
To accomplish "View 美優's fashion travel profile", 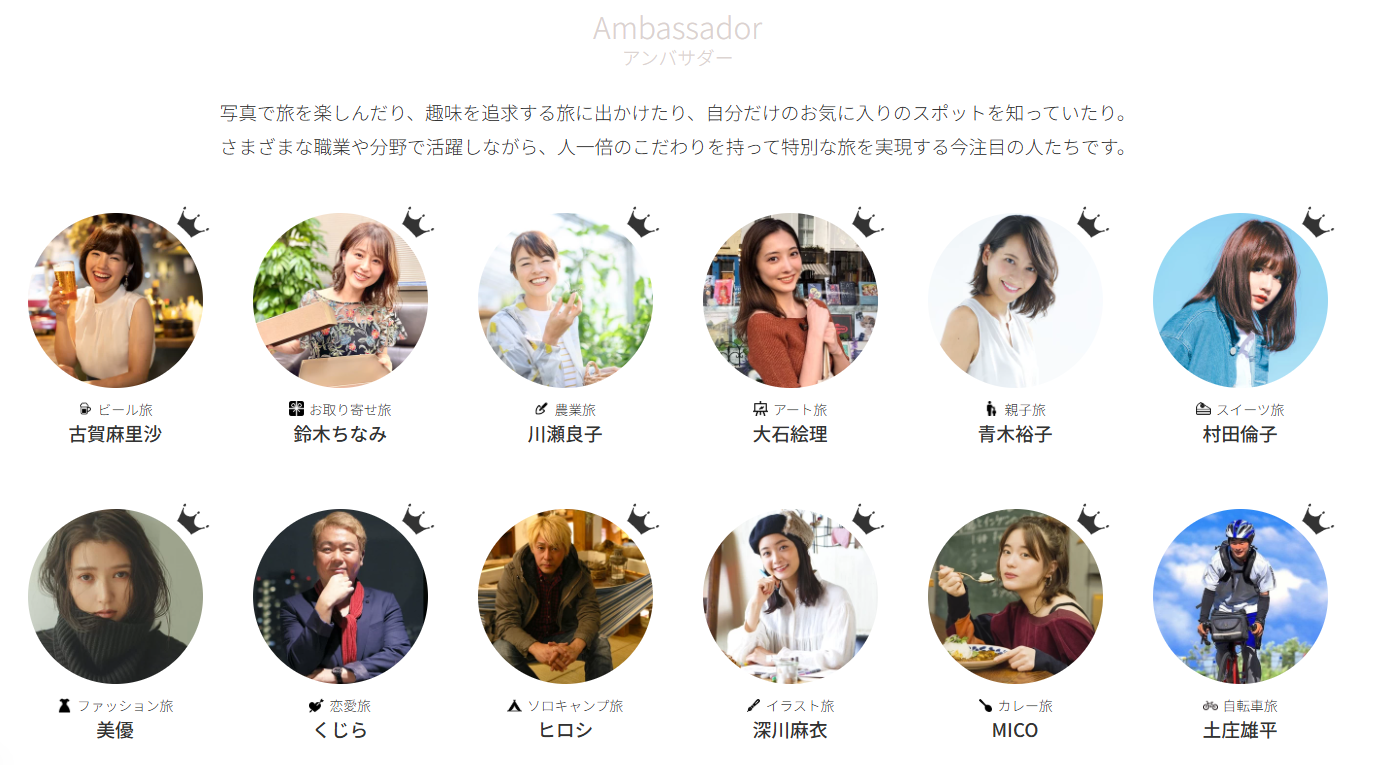I will (x=115, y=597).
